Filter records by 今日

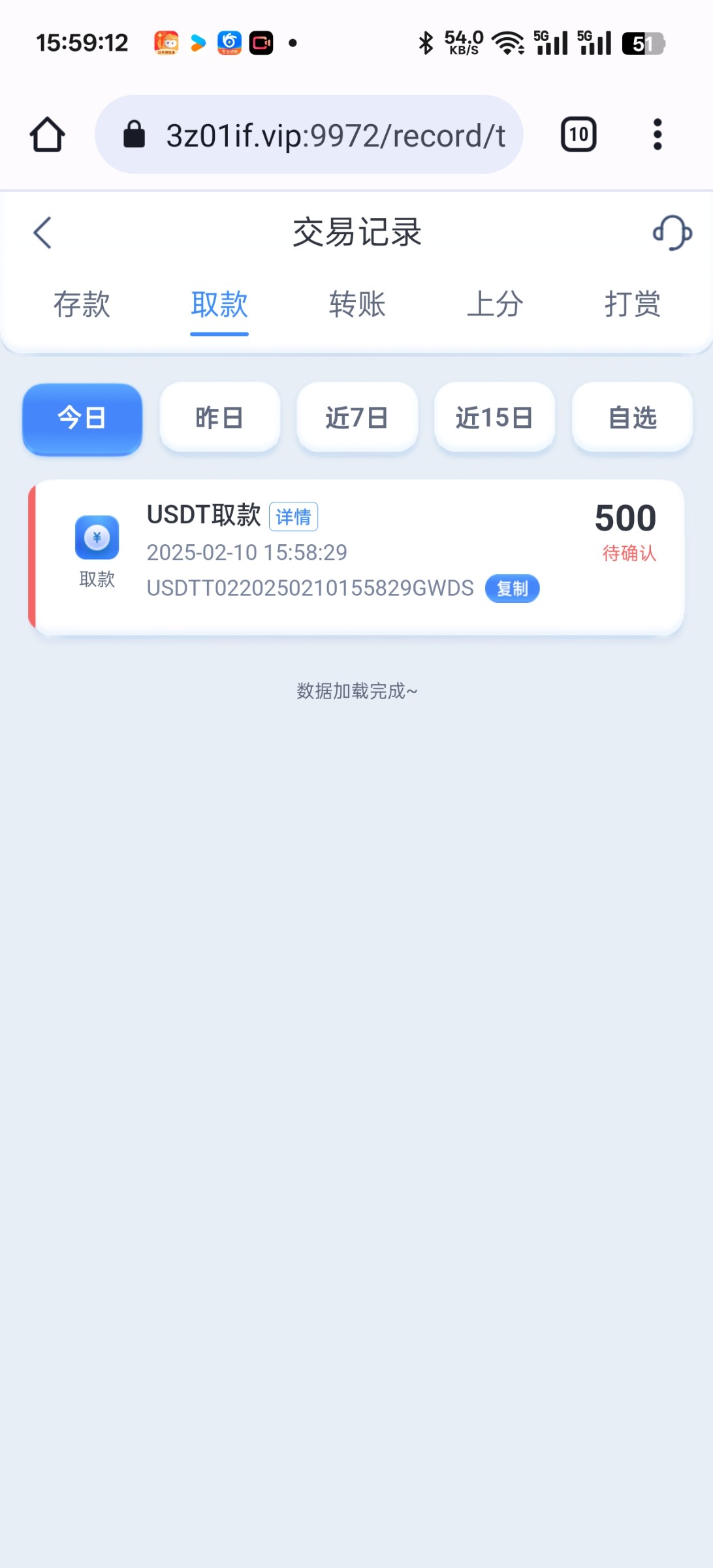[82, 418]
